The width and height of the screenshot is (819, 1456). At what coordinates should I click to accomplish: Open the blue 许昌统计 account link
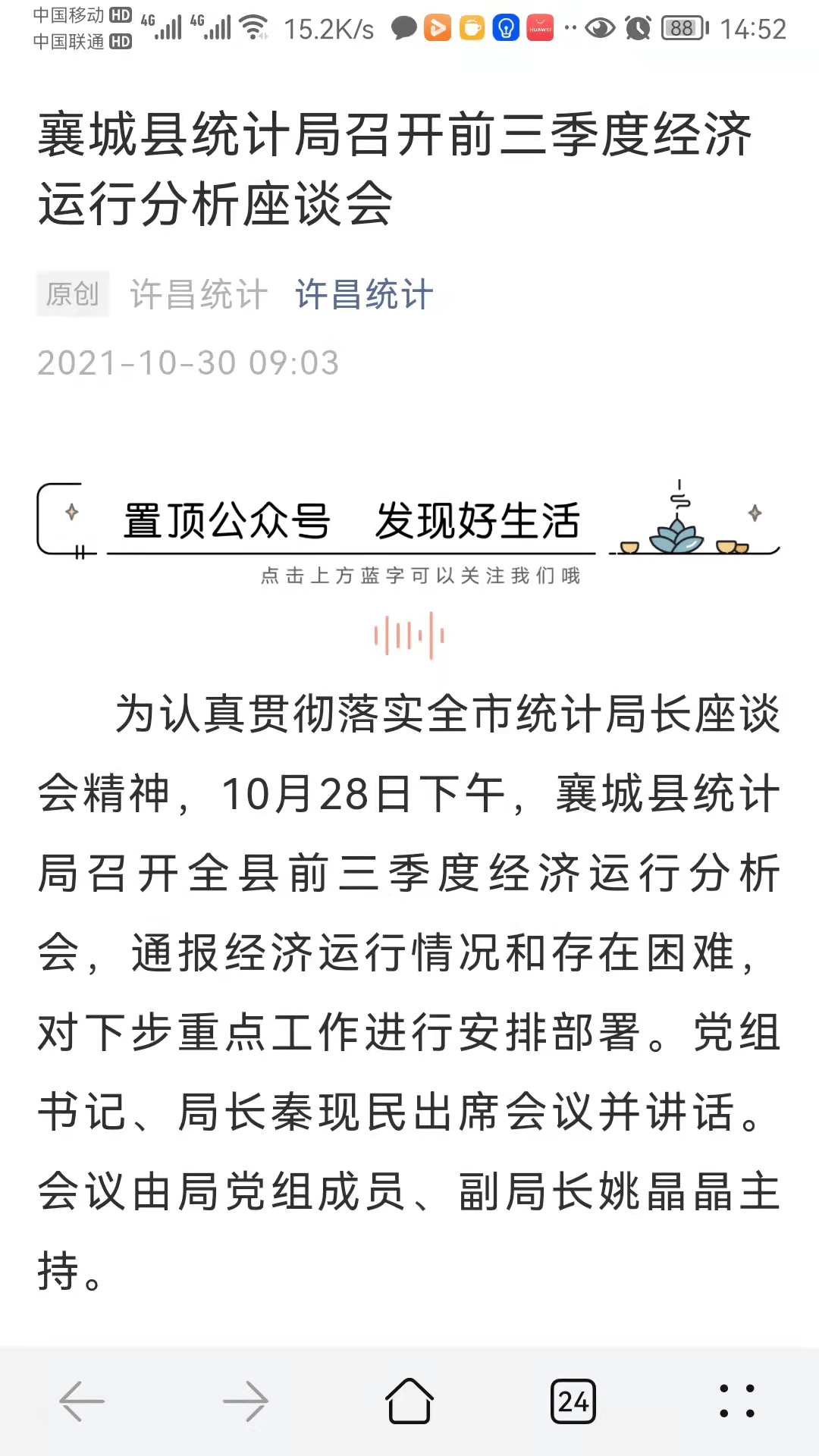pyautogui.click(x=364, y=294)
